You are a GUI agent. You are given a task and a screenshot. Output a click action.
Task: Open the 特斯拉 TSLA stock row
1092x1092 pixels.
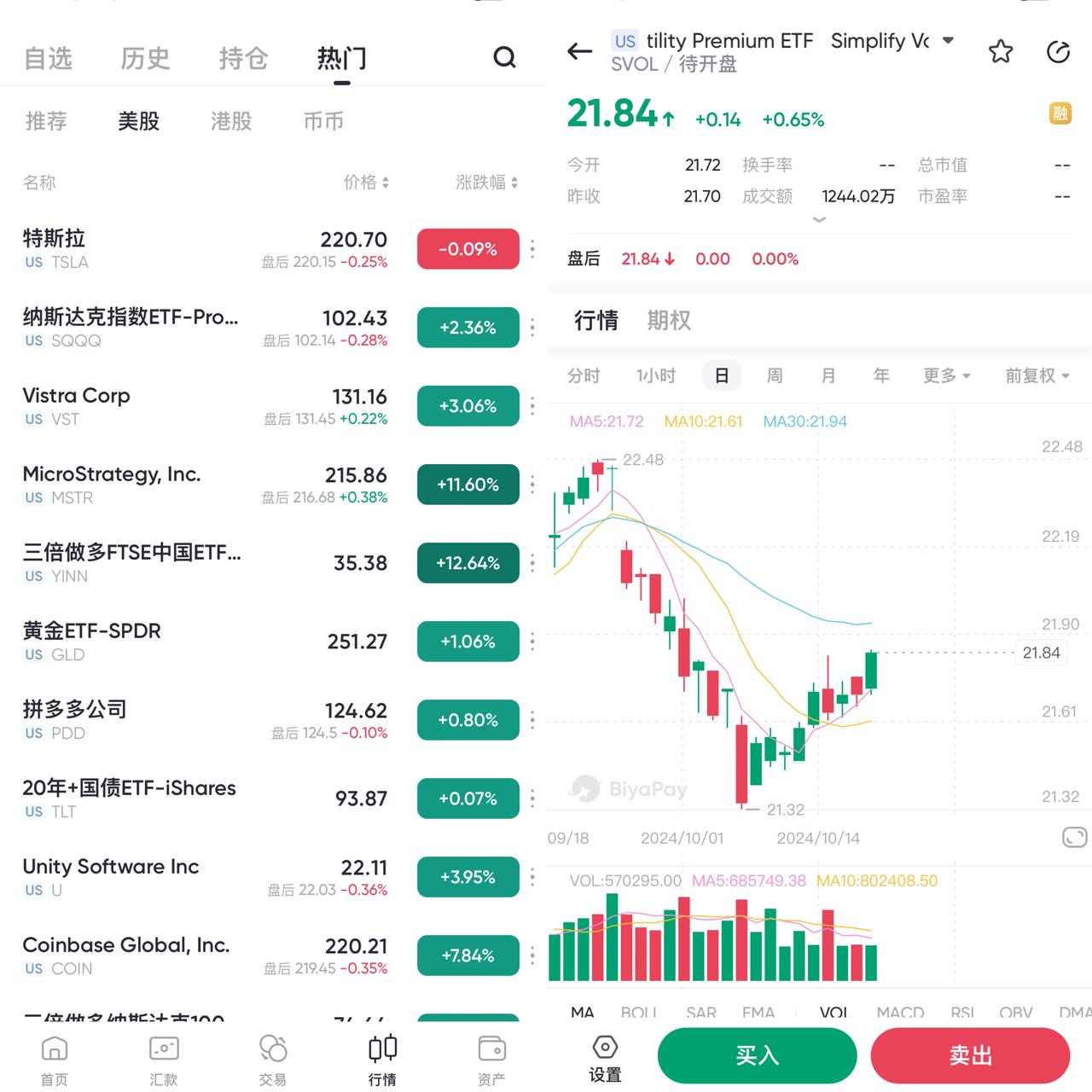point(205,248)
